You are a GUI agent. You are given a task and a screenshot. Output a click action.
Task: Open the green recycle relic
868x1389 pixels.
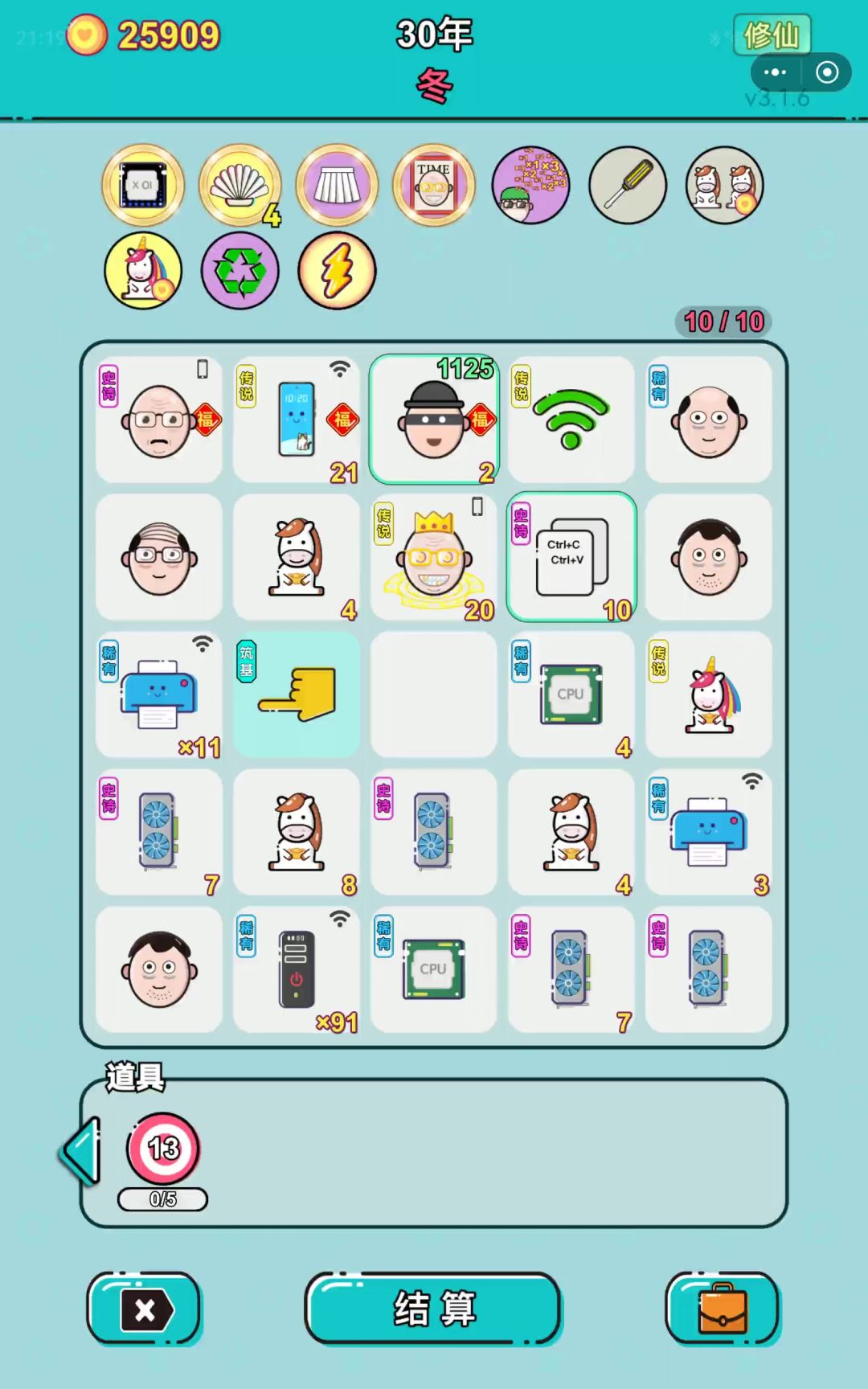(240, 271)
